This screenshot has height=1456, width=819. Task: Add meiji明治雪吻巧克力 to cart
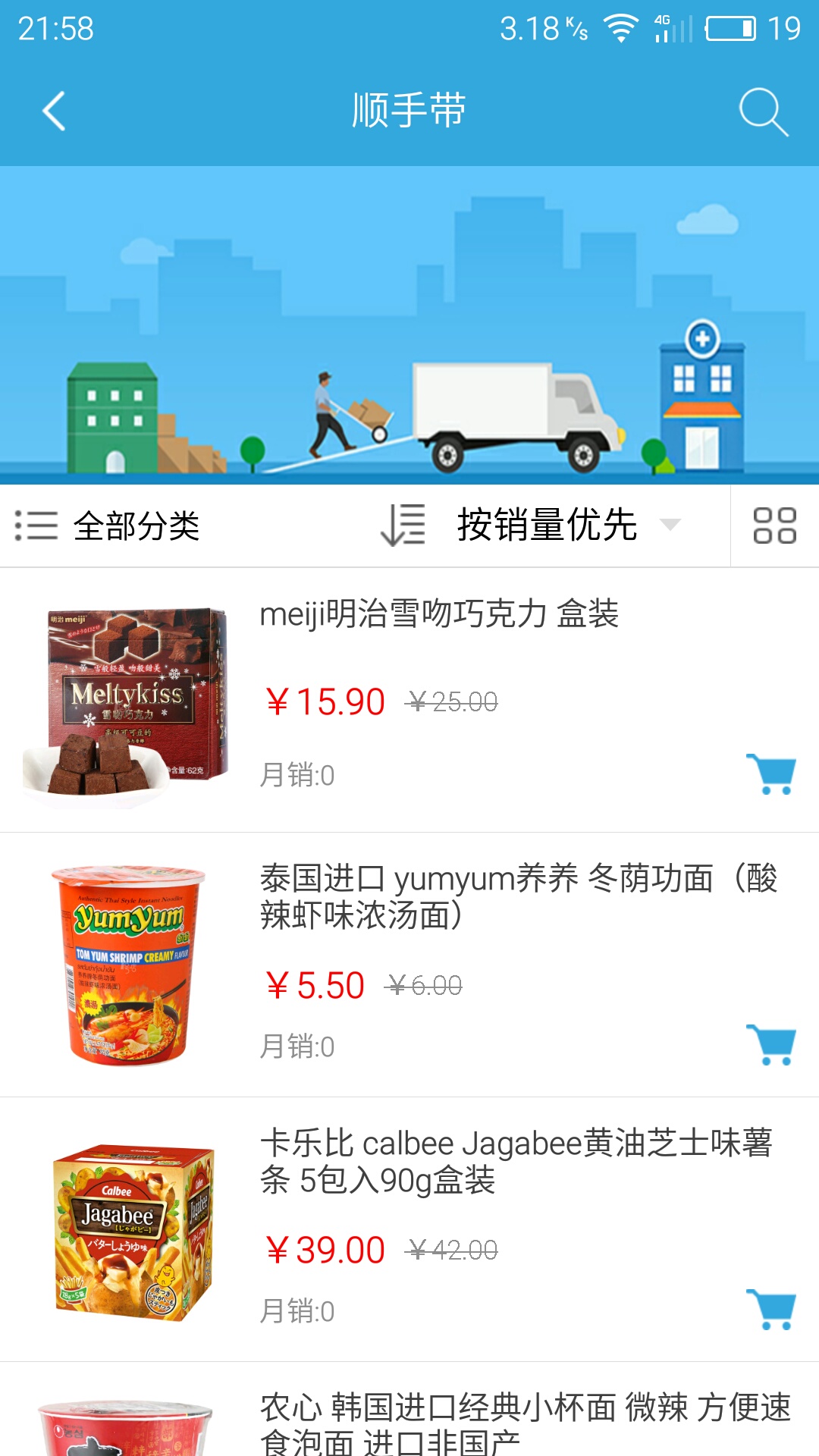pyautogui.click(x=771, y=774)
